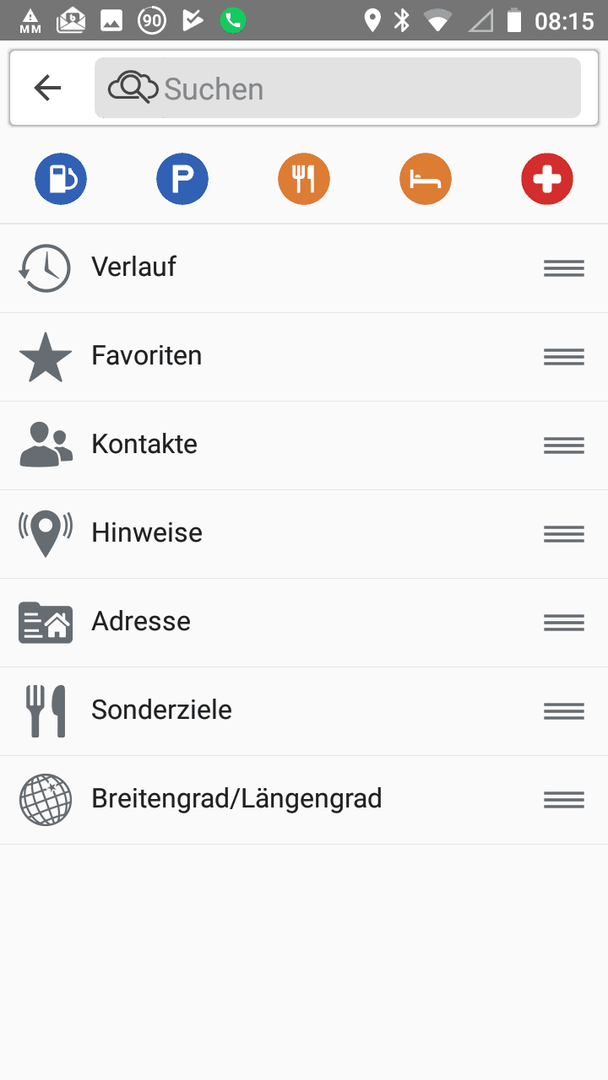The height and width of the screenshot is (1080, 608).
Task: Search for gas stations
Action: (61, 179)
